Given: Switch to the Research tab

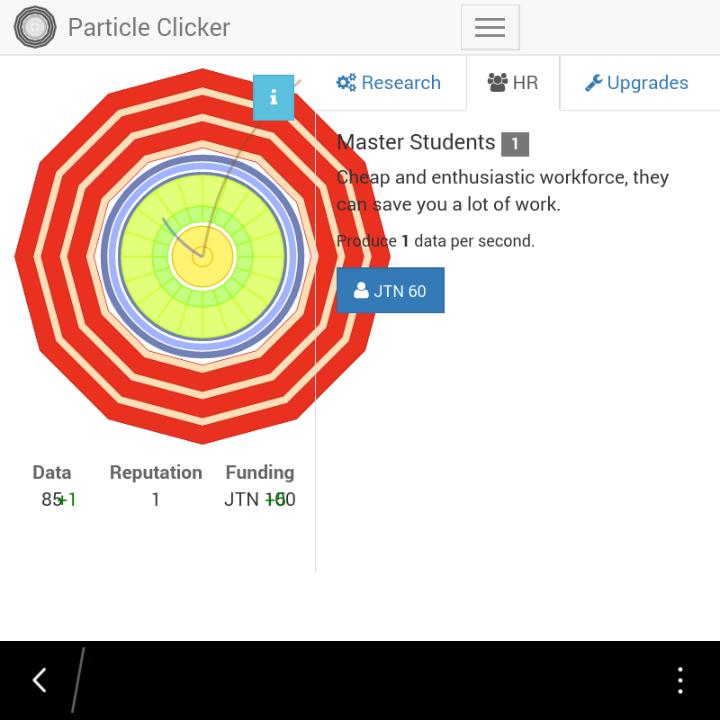Looking at the screenshot, I should click(389, 83).
